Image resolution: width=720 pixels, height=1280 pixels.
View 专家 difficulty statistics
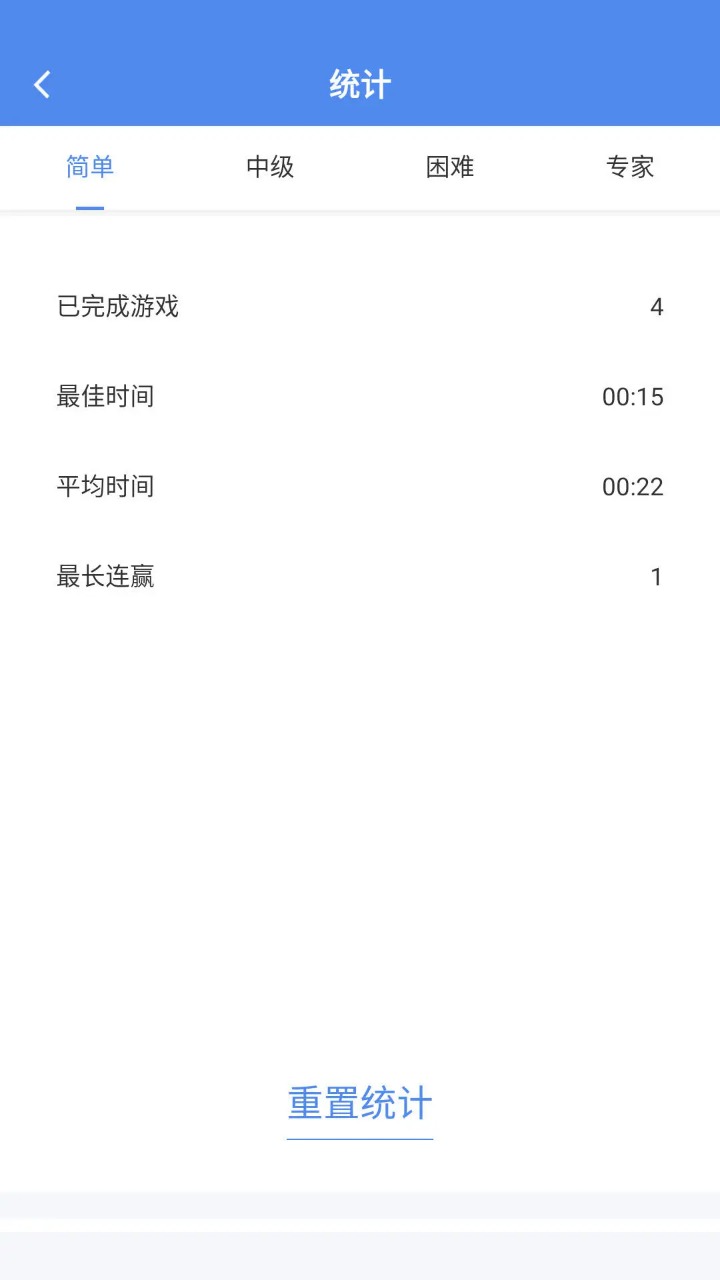tap(630, 167)
